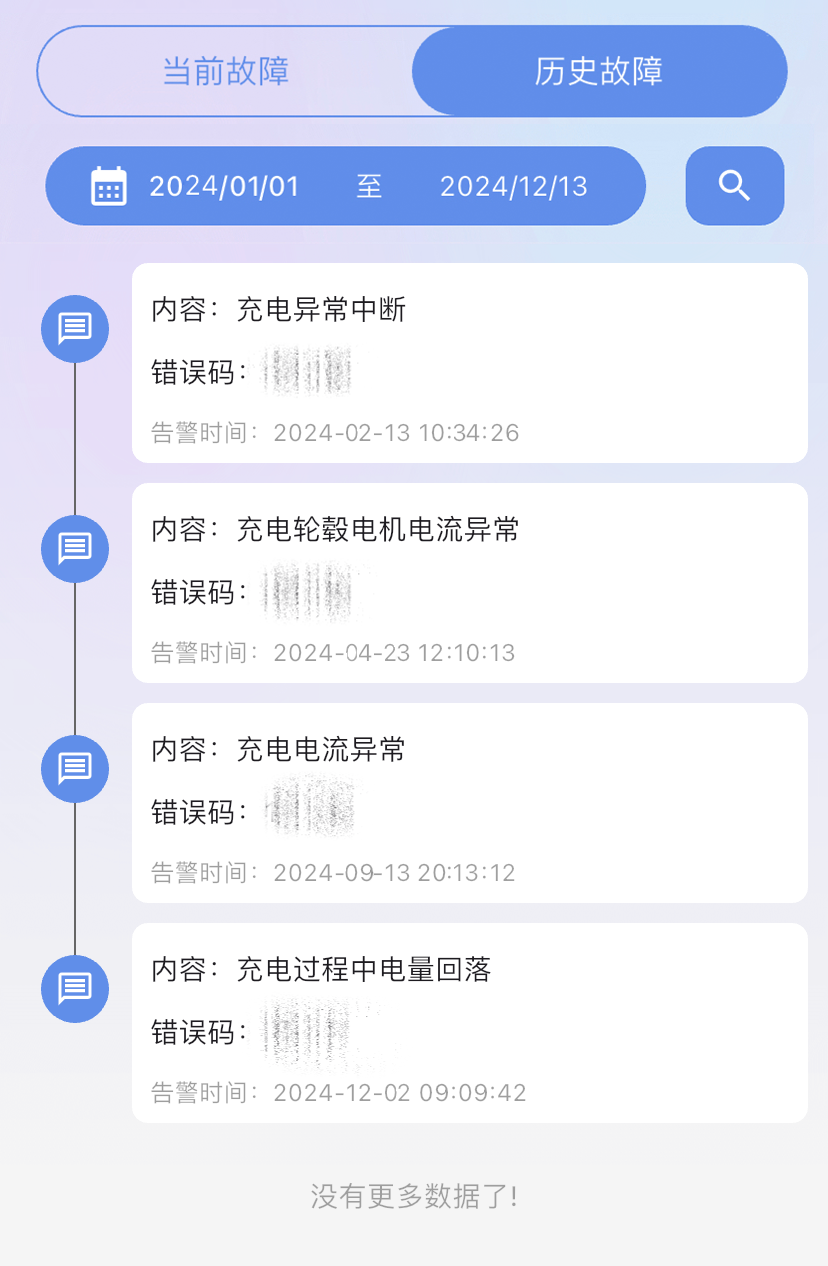The width and height of the screenshot is (828, 1266).
Task: Open the 充电轮毂电机电流异常 fault card
Action: (469, 583)
